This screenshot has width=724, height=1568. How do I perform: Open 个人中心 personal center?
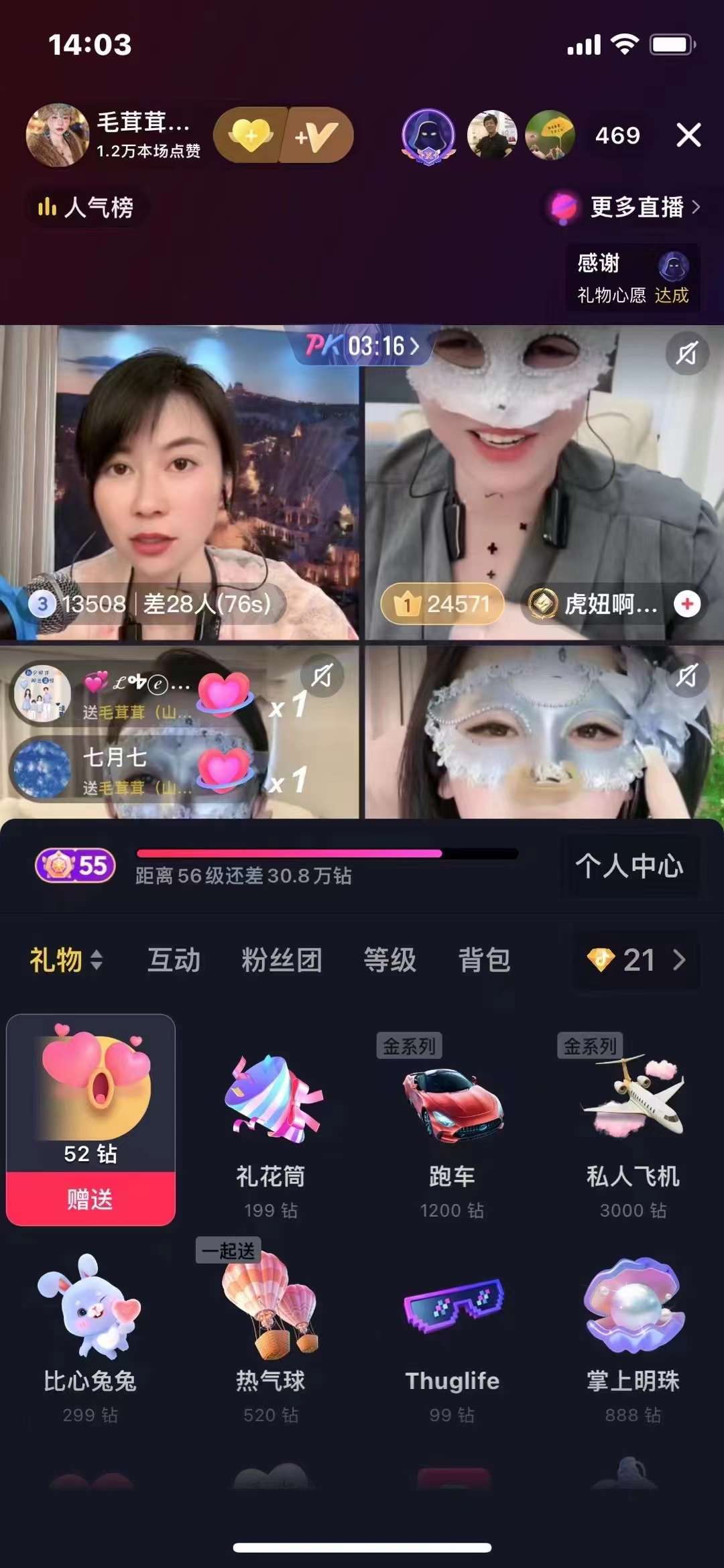(x=629, y=865)
